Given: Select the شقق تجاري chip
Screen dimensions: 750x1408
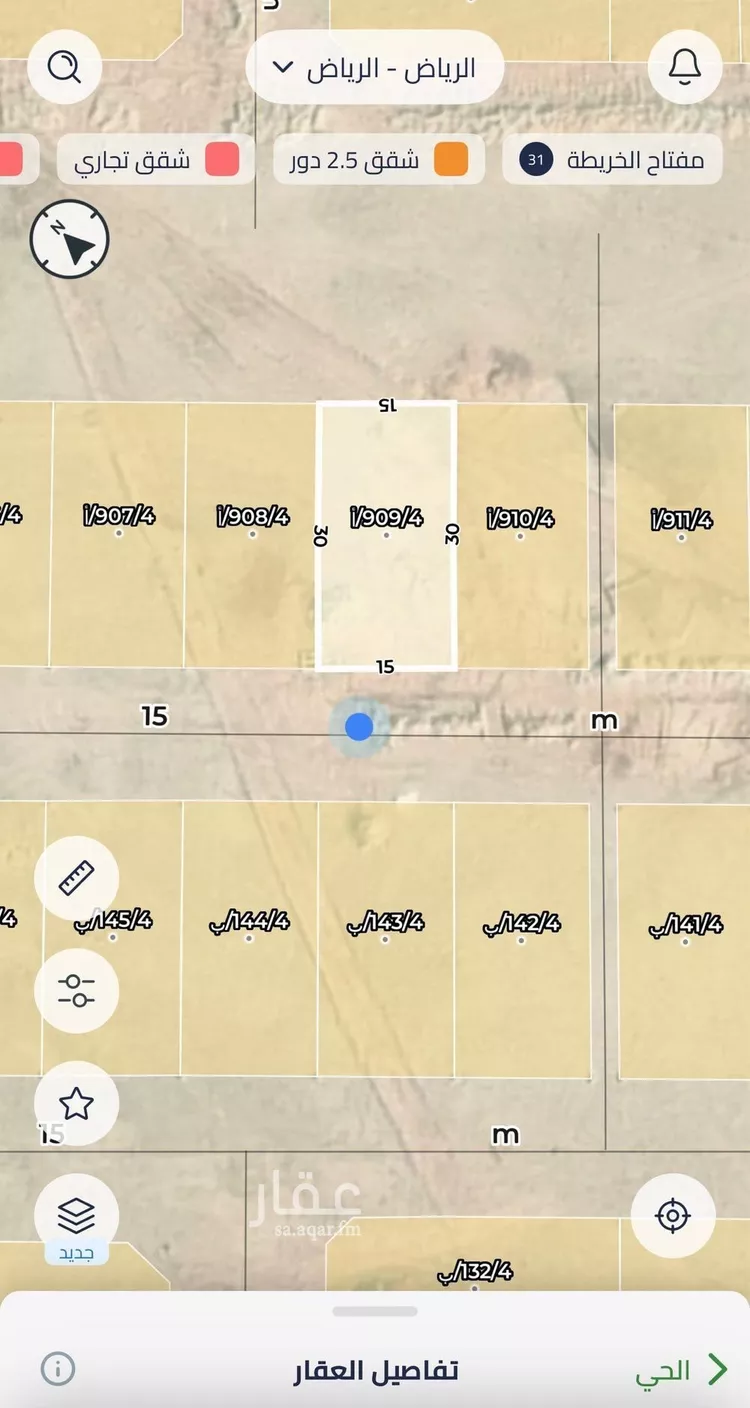Looking at the screenshot, I should (156, 160).
